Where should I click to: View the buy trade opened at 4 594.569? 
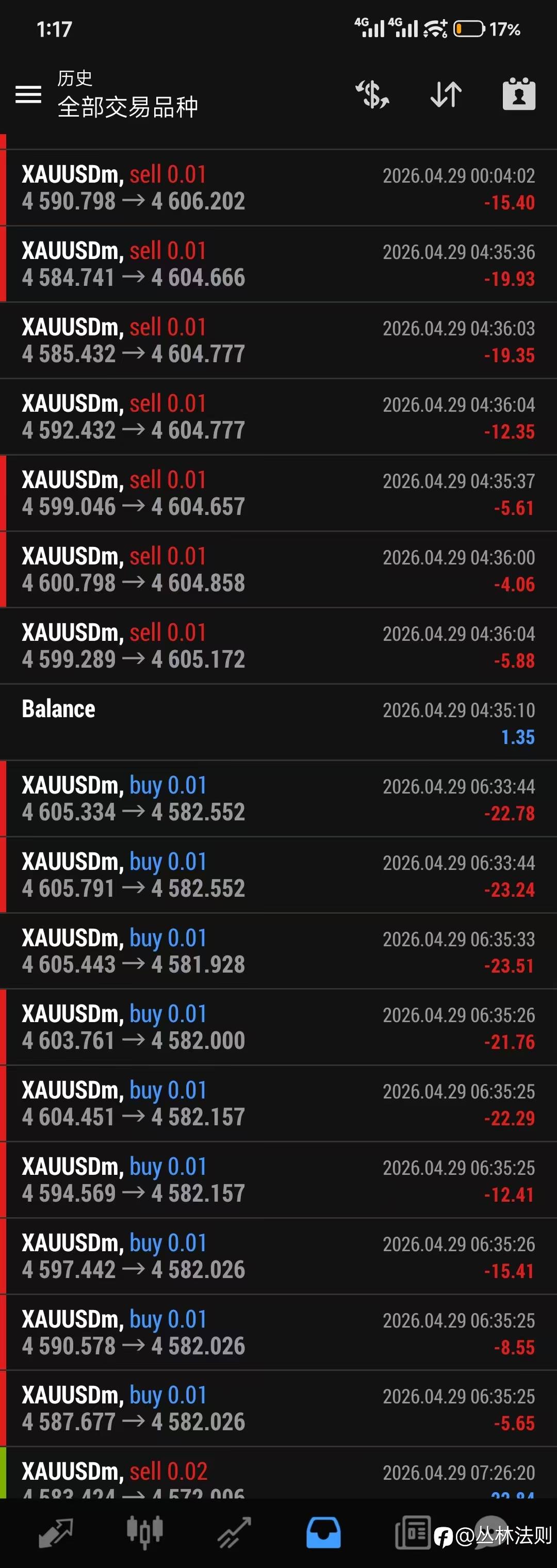click(278, 1181)
